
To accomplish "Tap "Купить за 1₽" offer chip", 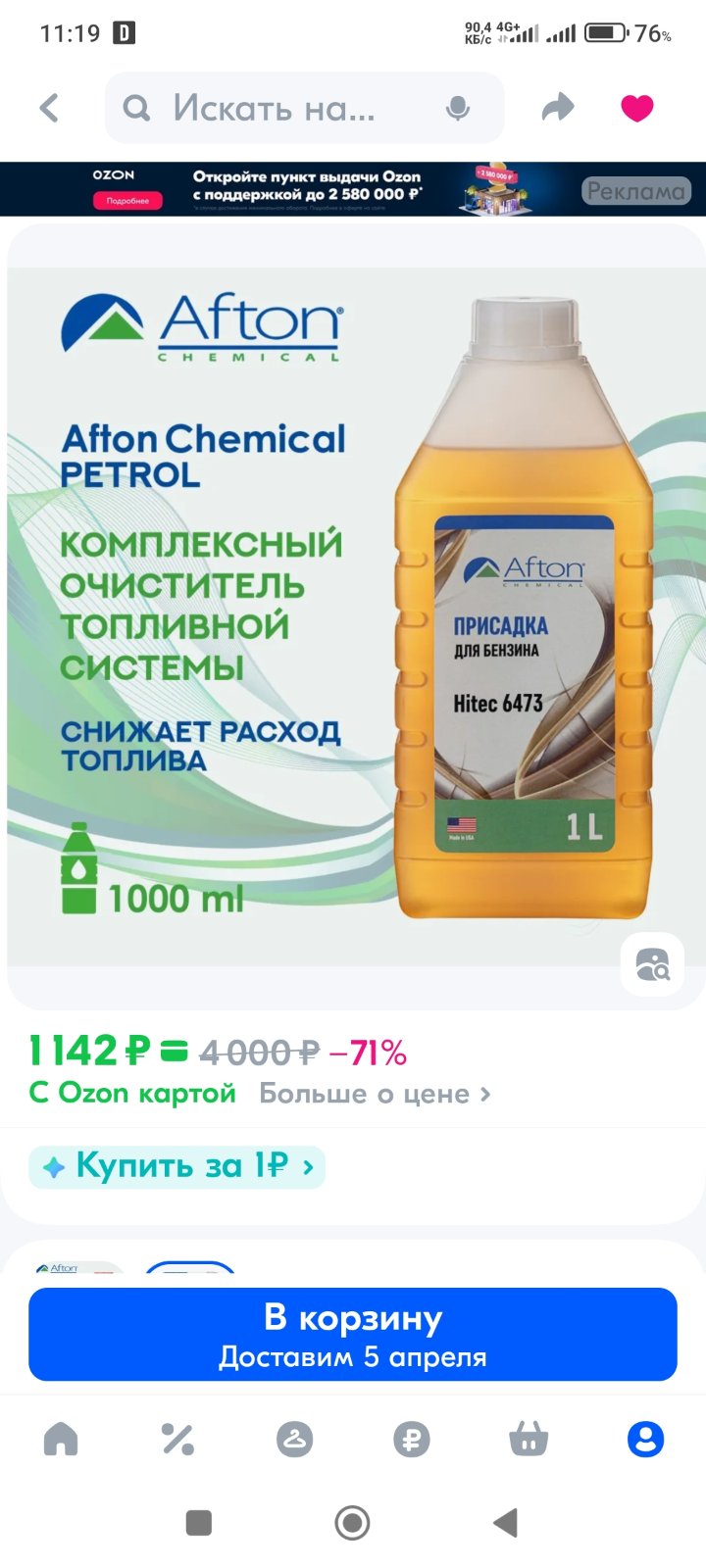I will (x=176, y=1166).
